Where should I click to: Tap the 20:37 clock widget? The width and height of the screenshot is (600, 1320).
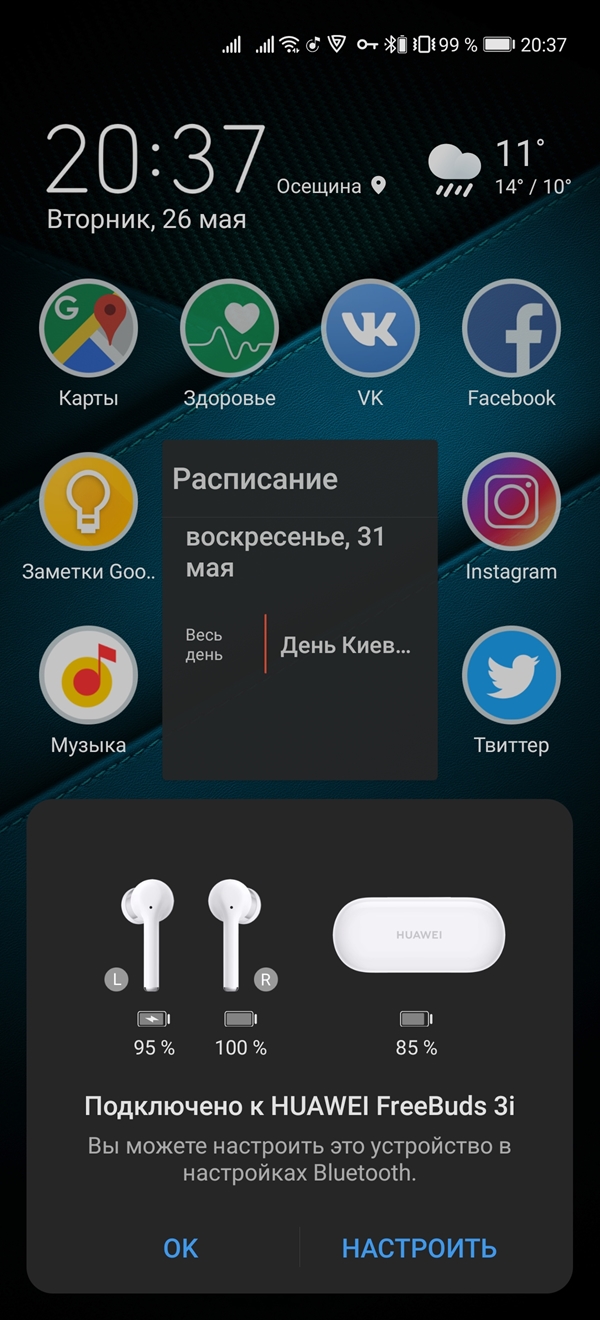[156, 160]
